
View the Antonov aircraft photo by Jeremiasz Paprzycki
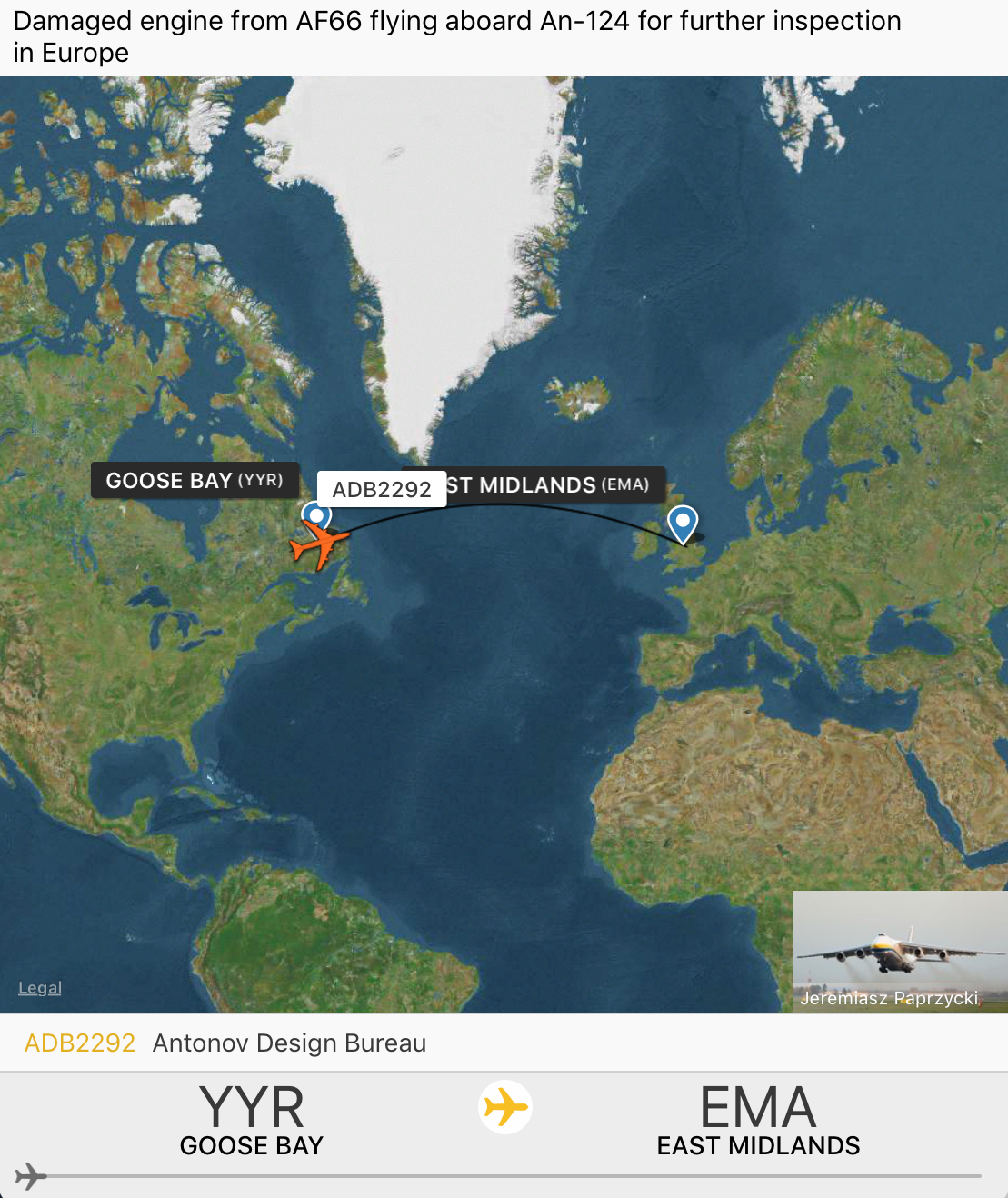[x=899, y=951]
